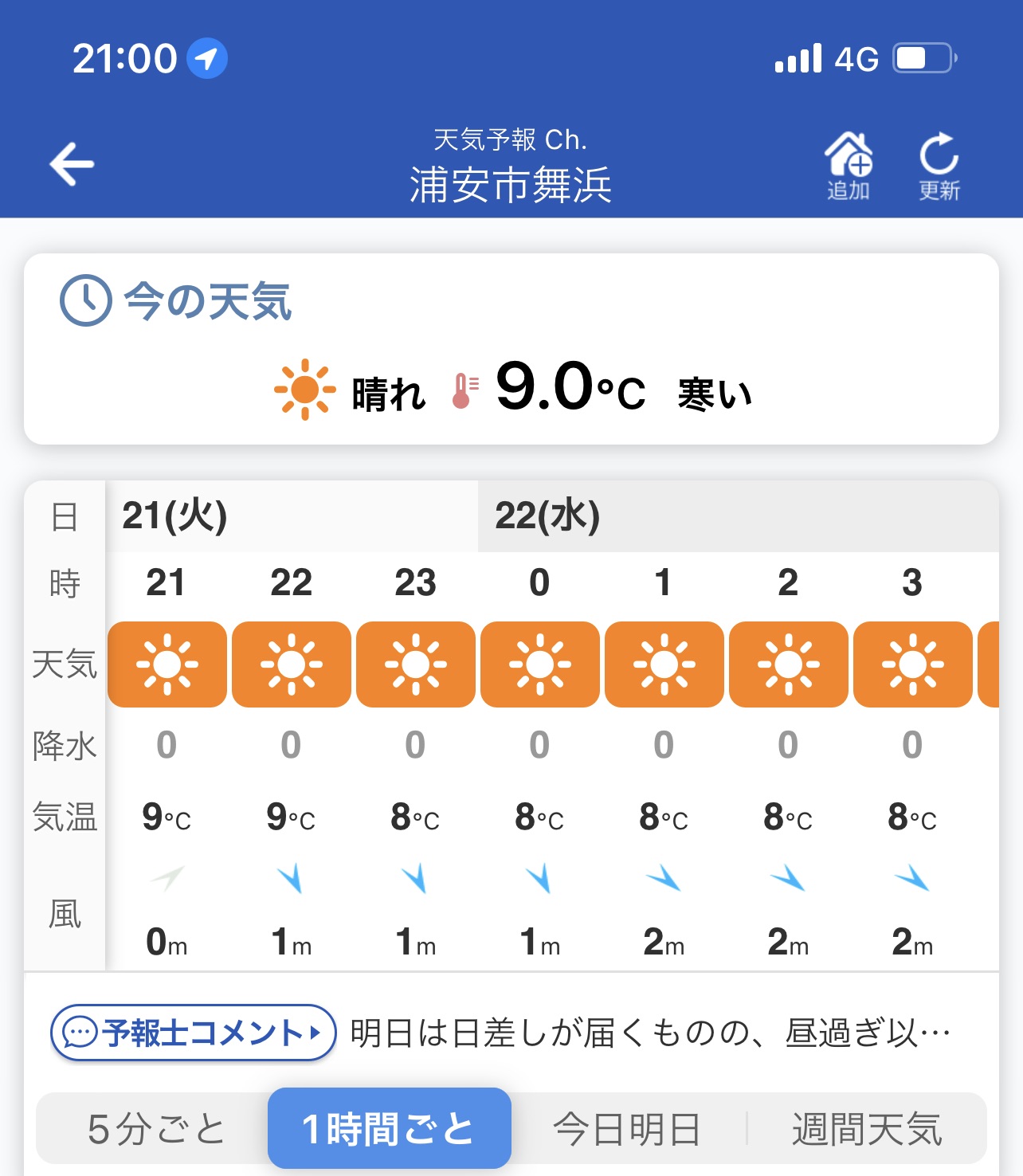Refresh the forecast with 更新
This screenshot has height=1176, width=1023.
point(939,165)
